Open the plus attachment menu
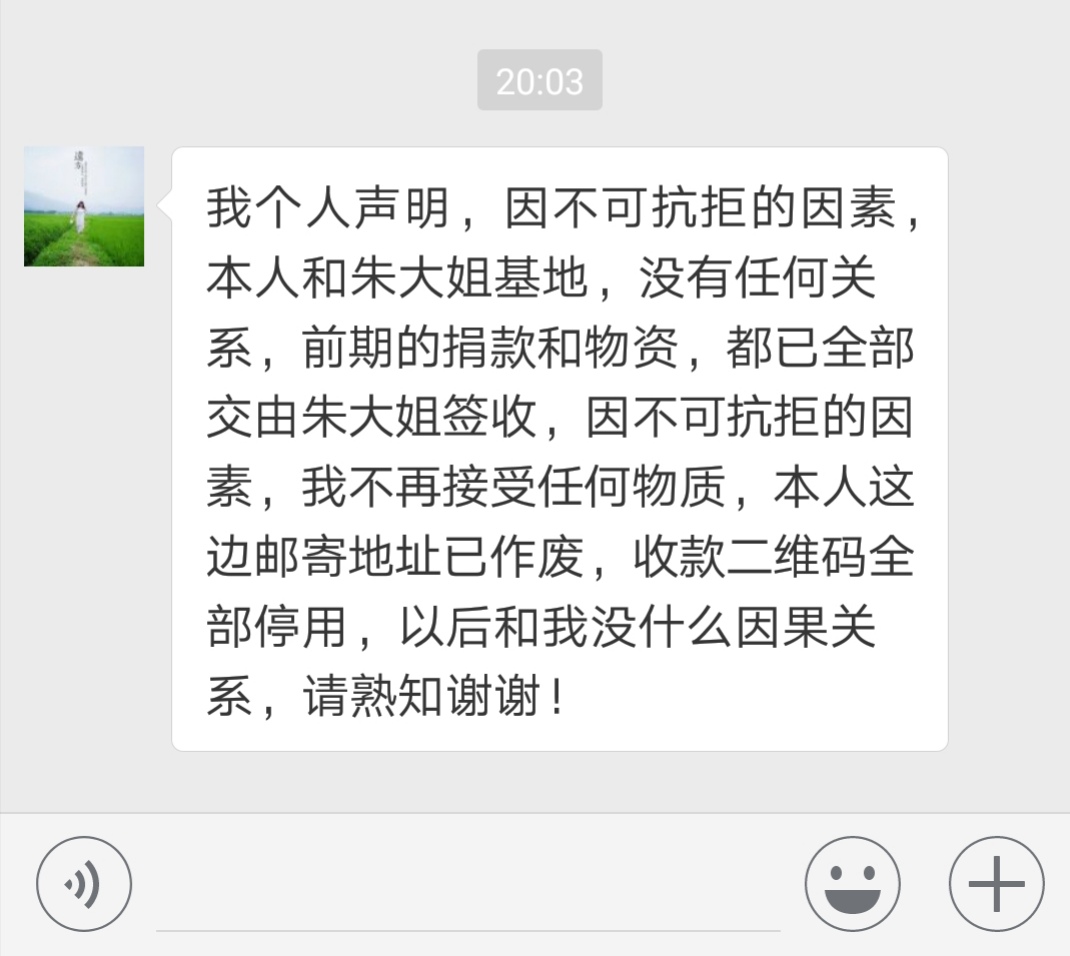 [996, 884]
